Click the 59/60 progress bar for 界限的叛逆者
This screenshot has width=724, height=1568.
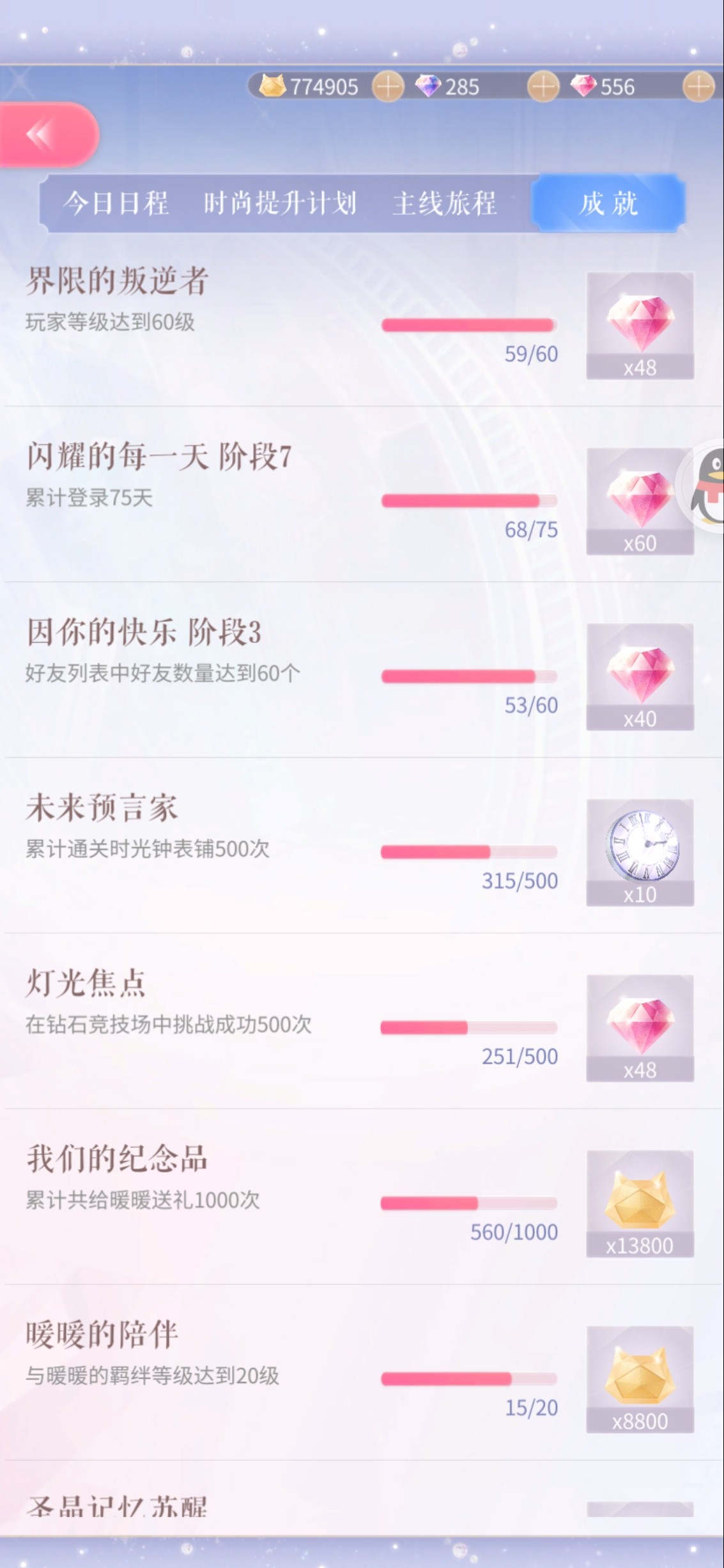tap(470, 325)
